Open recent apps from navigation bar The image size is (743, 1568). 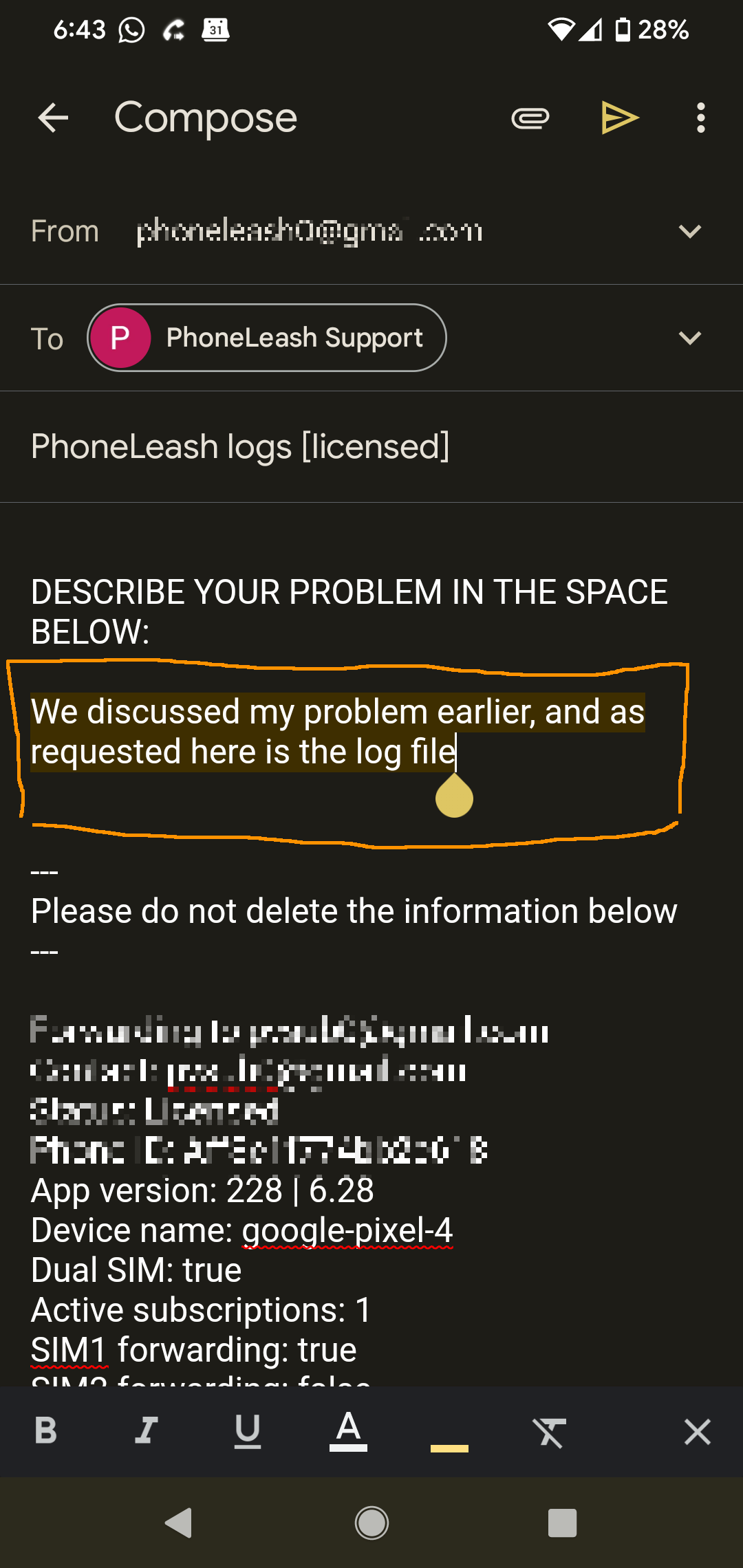pyautogui.click(x=562, y=1523)
